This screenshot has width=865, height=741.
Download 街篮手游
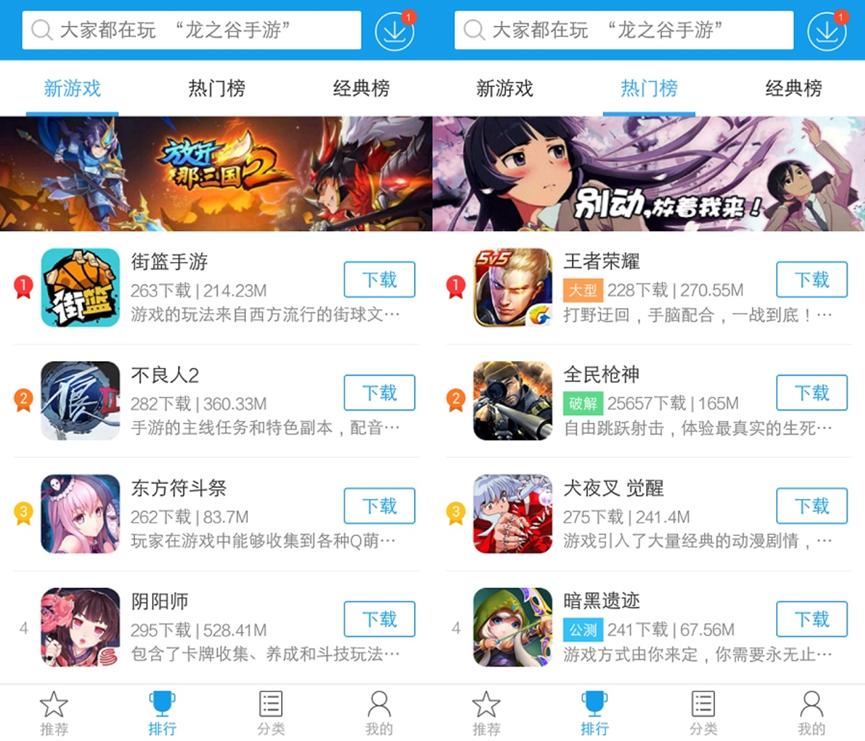[x=379, y=280]
